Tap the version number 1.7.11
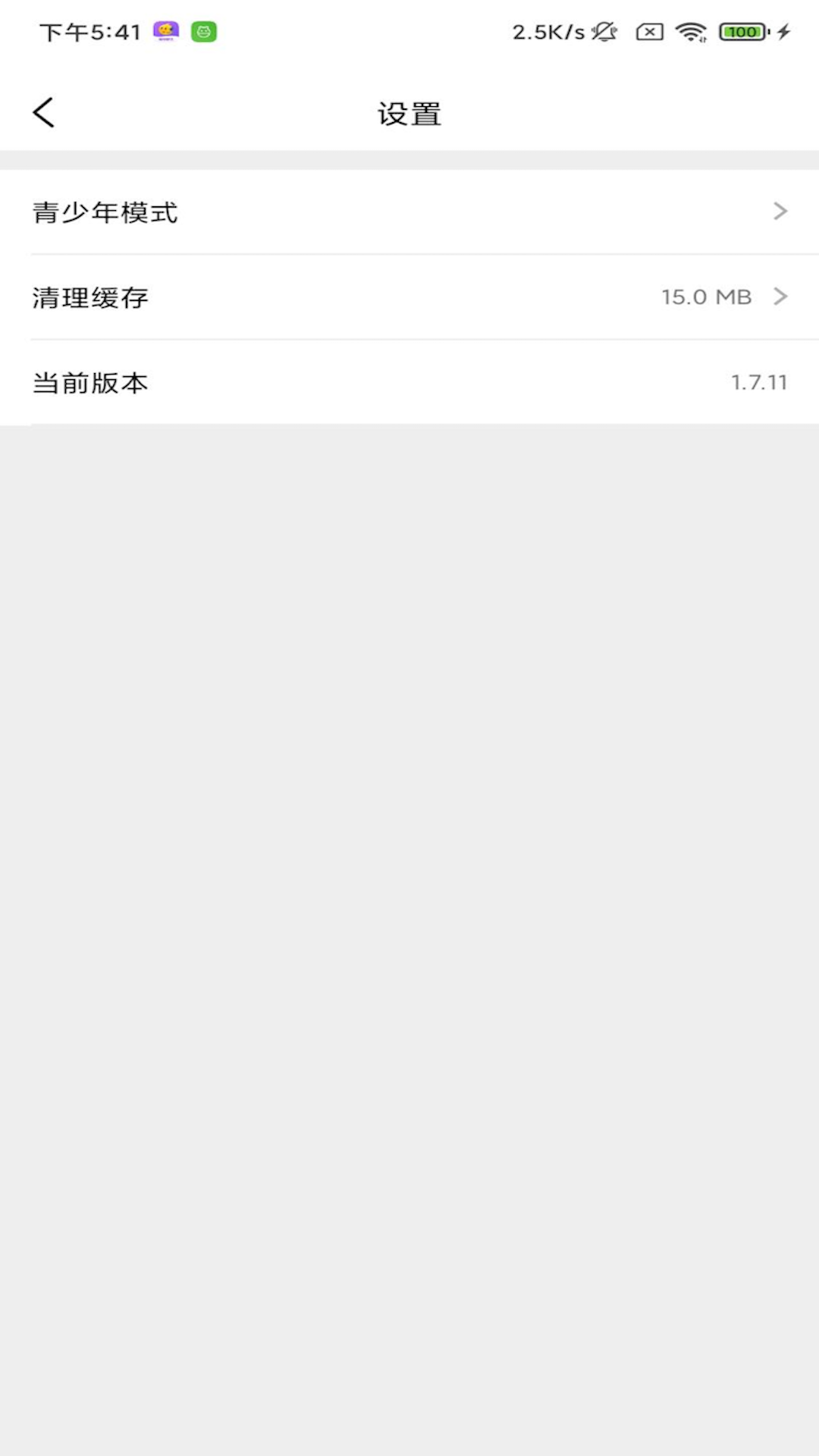 (759, 382)
